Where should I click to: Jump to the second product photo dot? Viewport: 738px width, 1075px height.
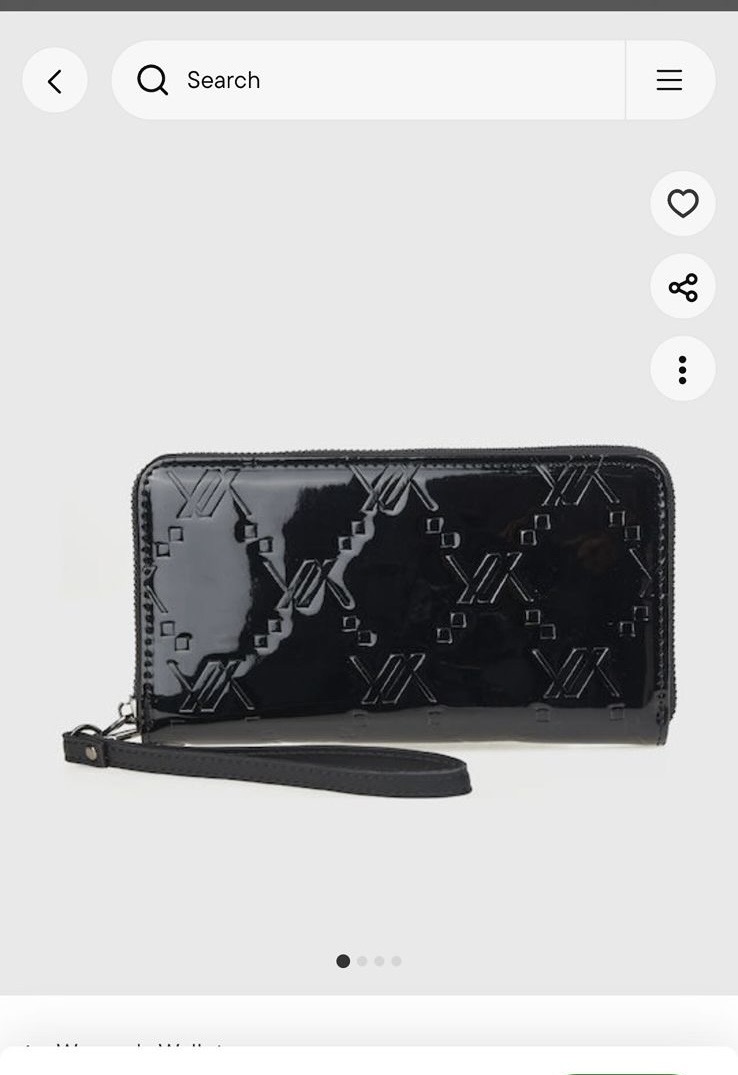(362, 961)
